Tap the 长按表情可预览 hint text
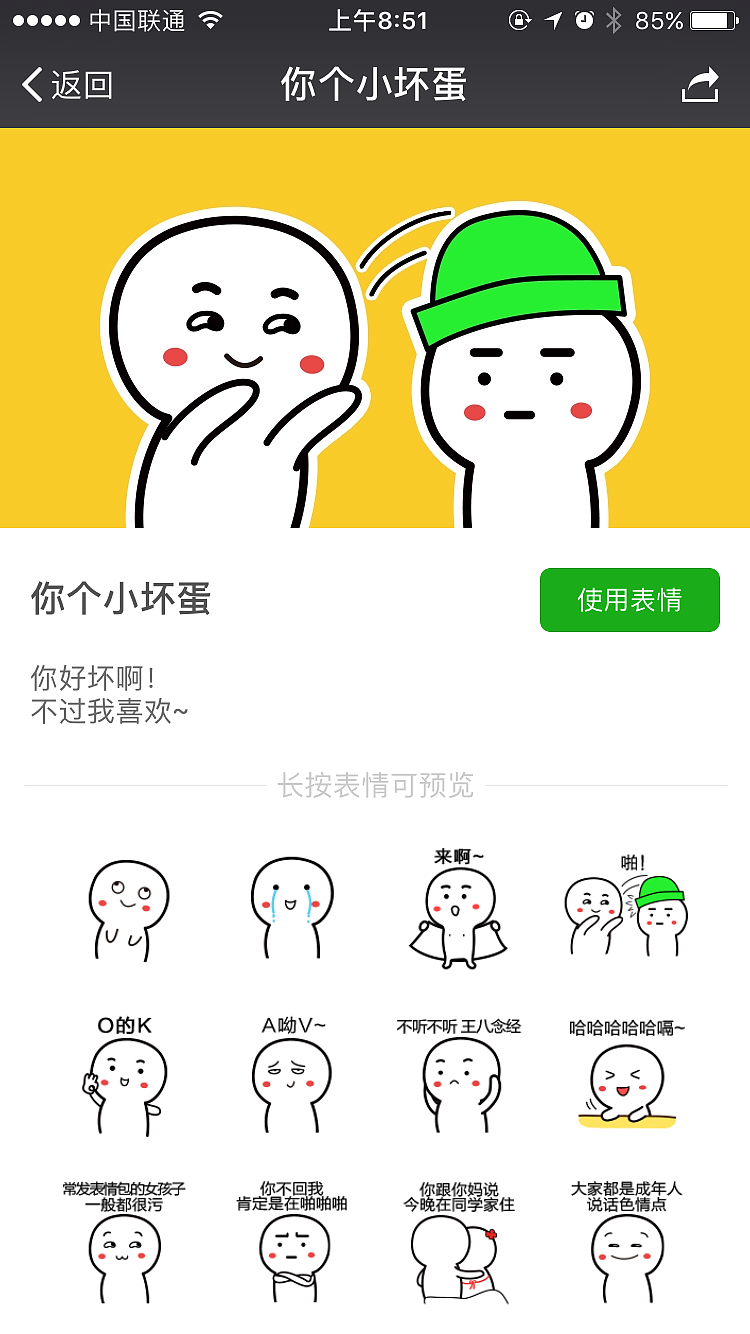750x1334 pixels. (x=375, y=788)
